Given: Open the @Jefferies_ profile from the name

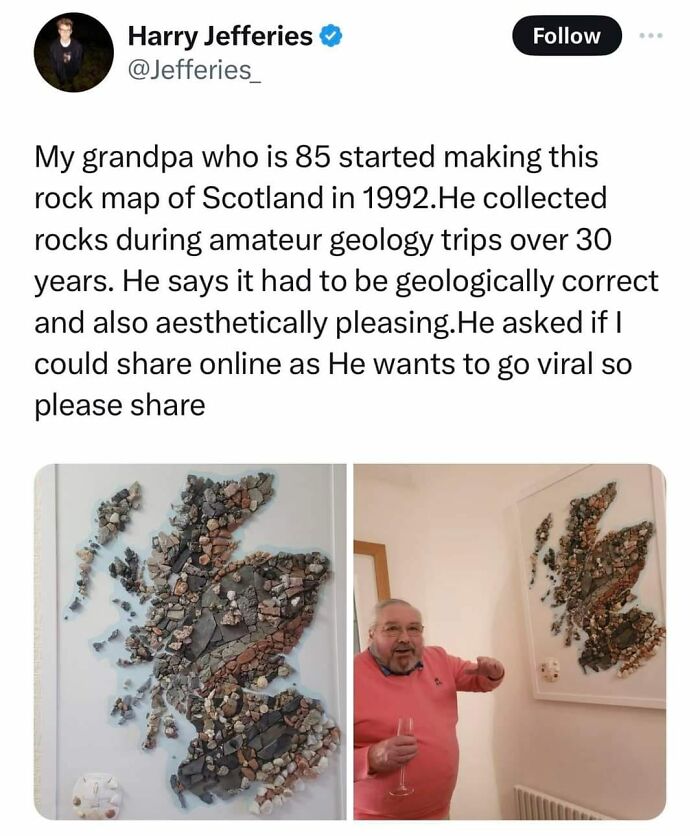Looking at the screenshot, I should pyautogui.click(x=220, y=37).
